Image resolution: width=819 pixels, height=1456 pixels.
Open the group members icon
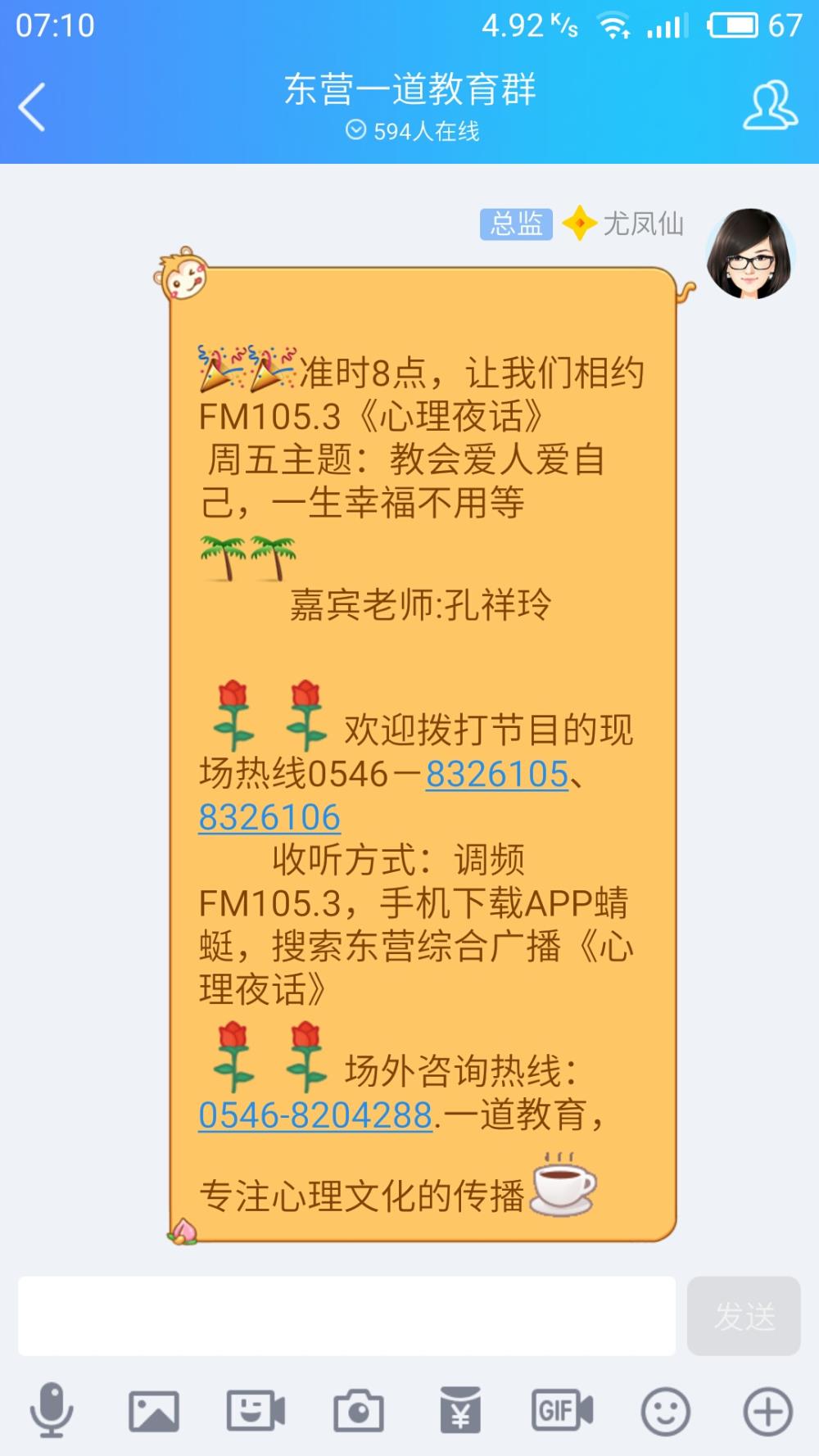coord(770,105)
